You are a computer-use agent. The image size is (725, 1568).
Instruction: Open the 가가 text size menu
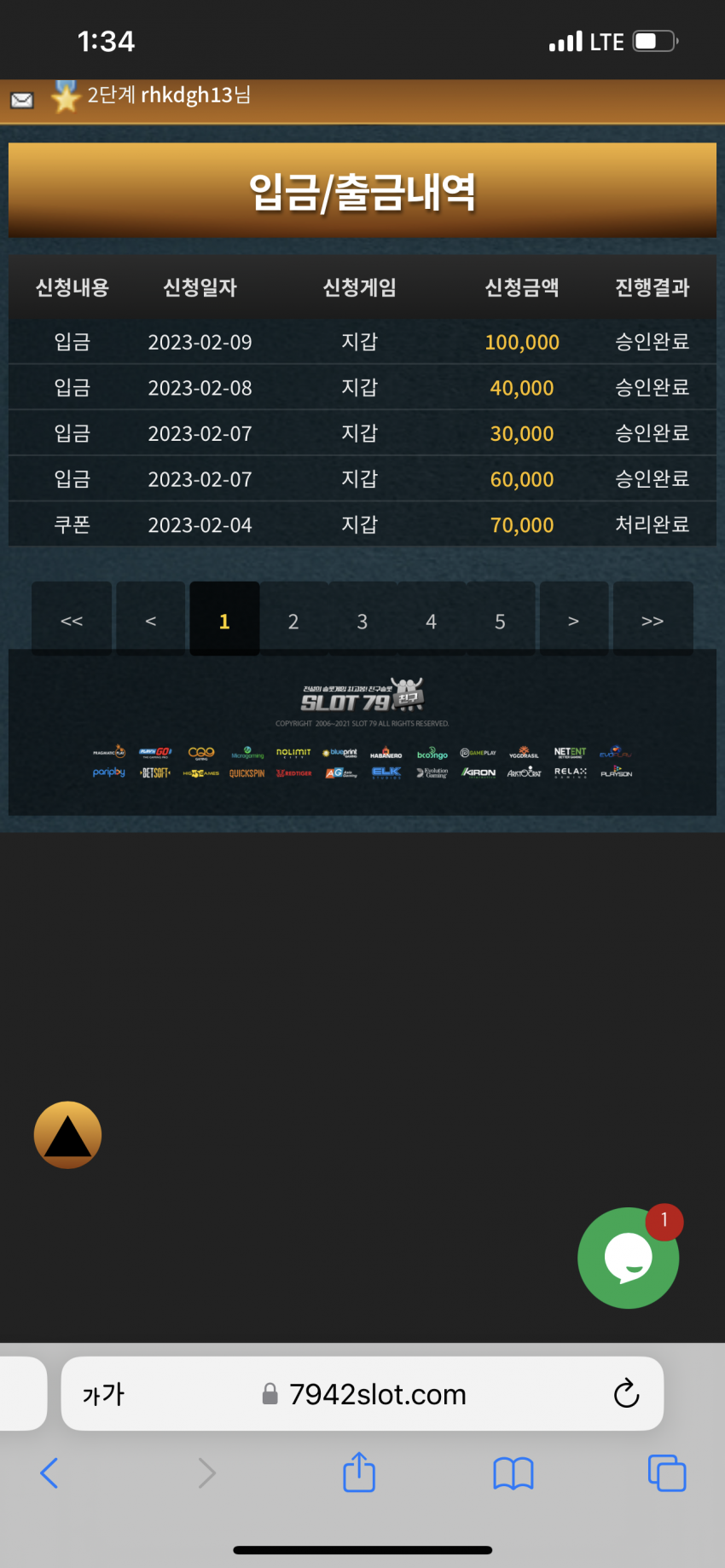tap(103, 1394)
